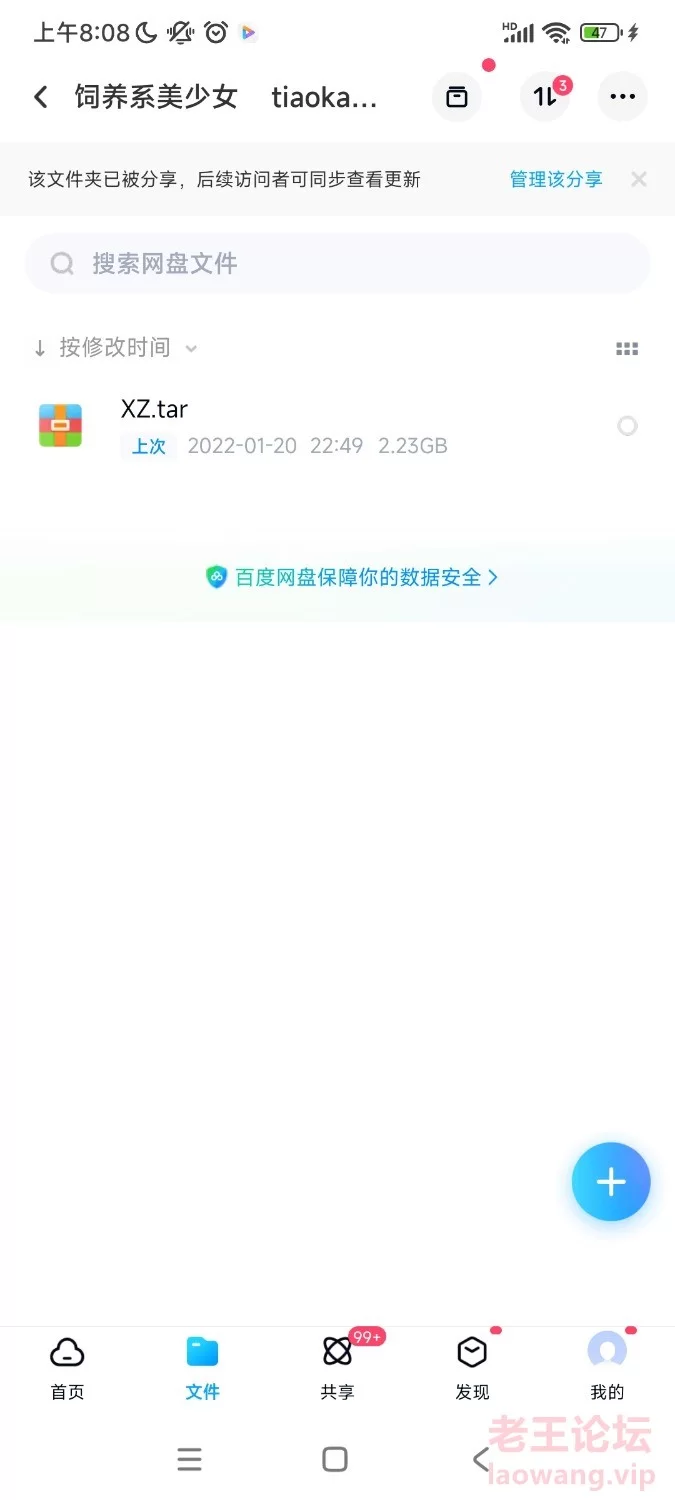The height and width of the screenshot is (1500, 675).
Task: Open the system recent apps button
Action: pos(189,1459)
